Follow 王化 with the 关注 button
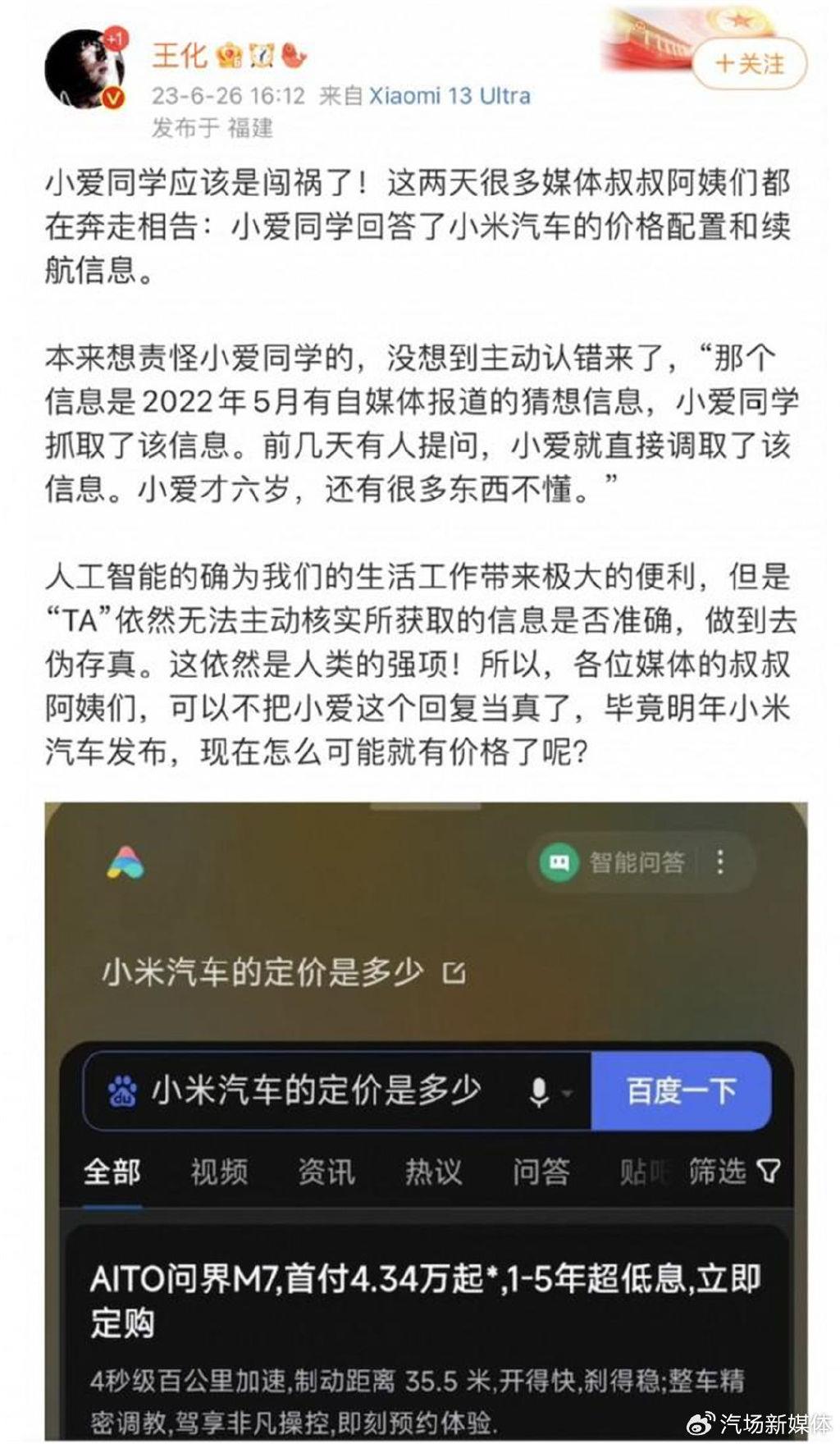 click(749, 63)
